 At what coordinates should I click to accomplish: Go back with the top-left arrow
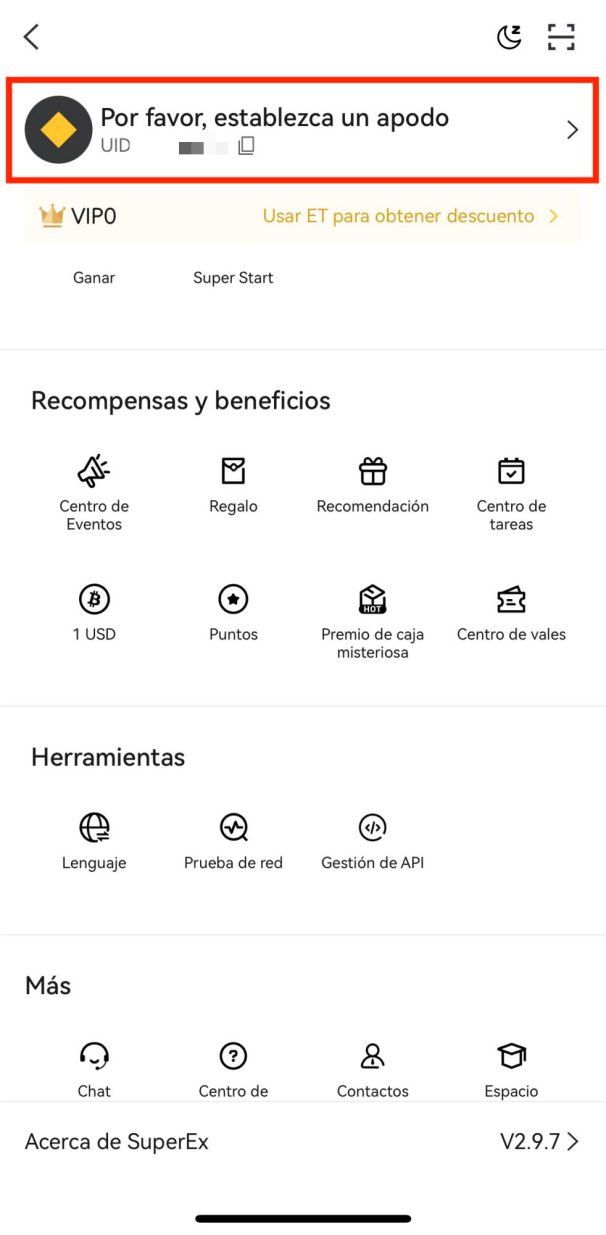coord(32,37)
